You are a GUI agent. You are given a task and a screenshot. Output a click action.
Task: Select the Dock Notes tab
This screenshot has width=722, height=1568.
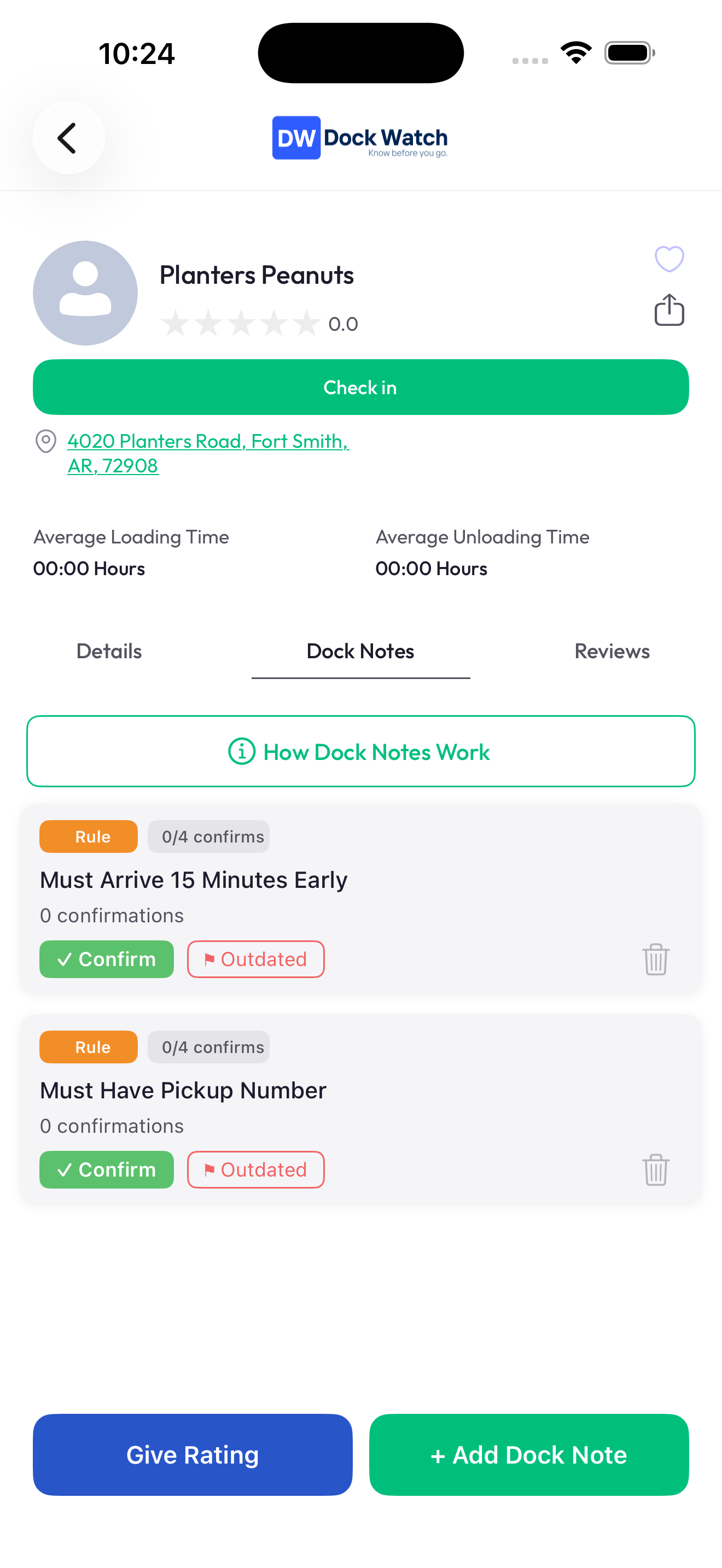(x=360, y=651)
